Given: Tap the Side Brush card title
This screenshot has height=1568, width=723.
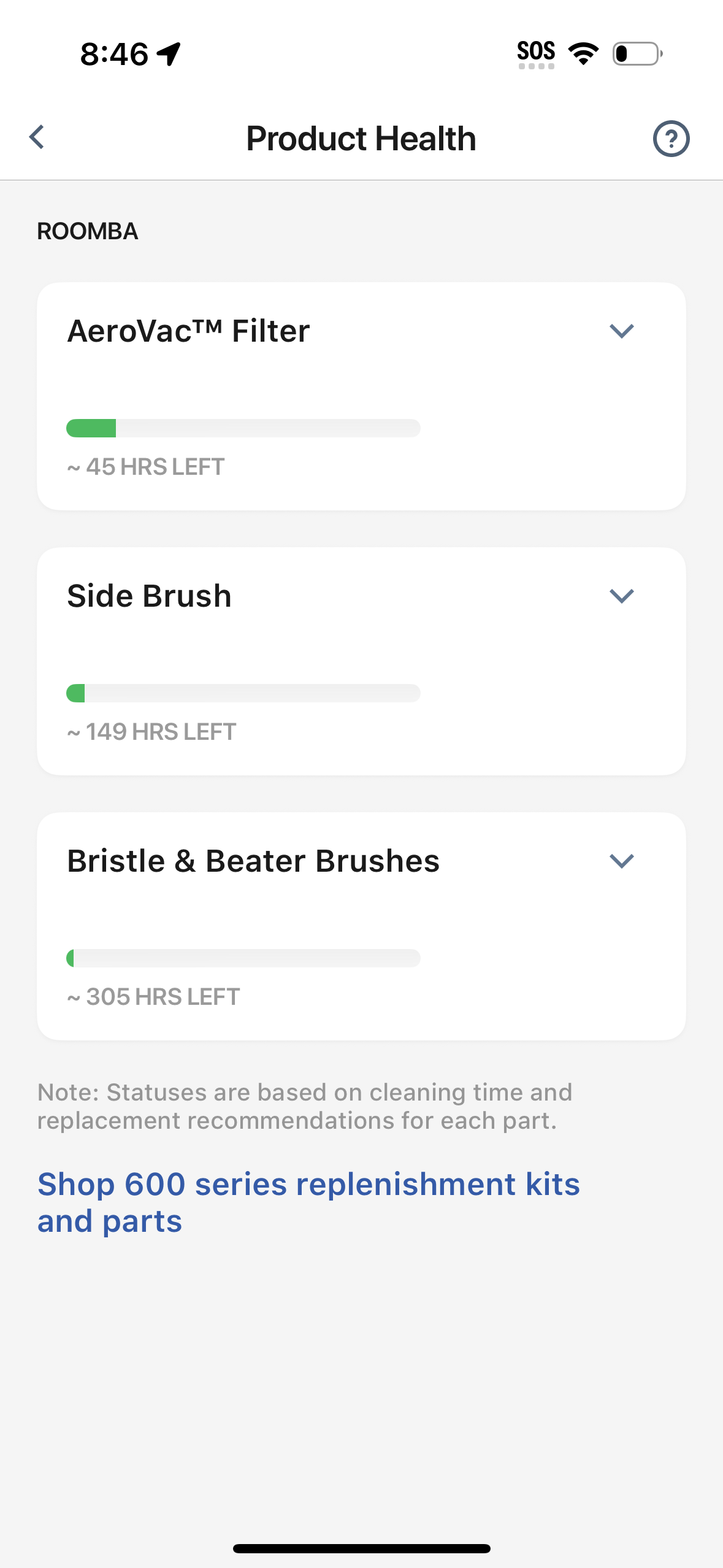Looking at the screenshot, I should tap(148, 594).
